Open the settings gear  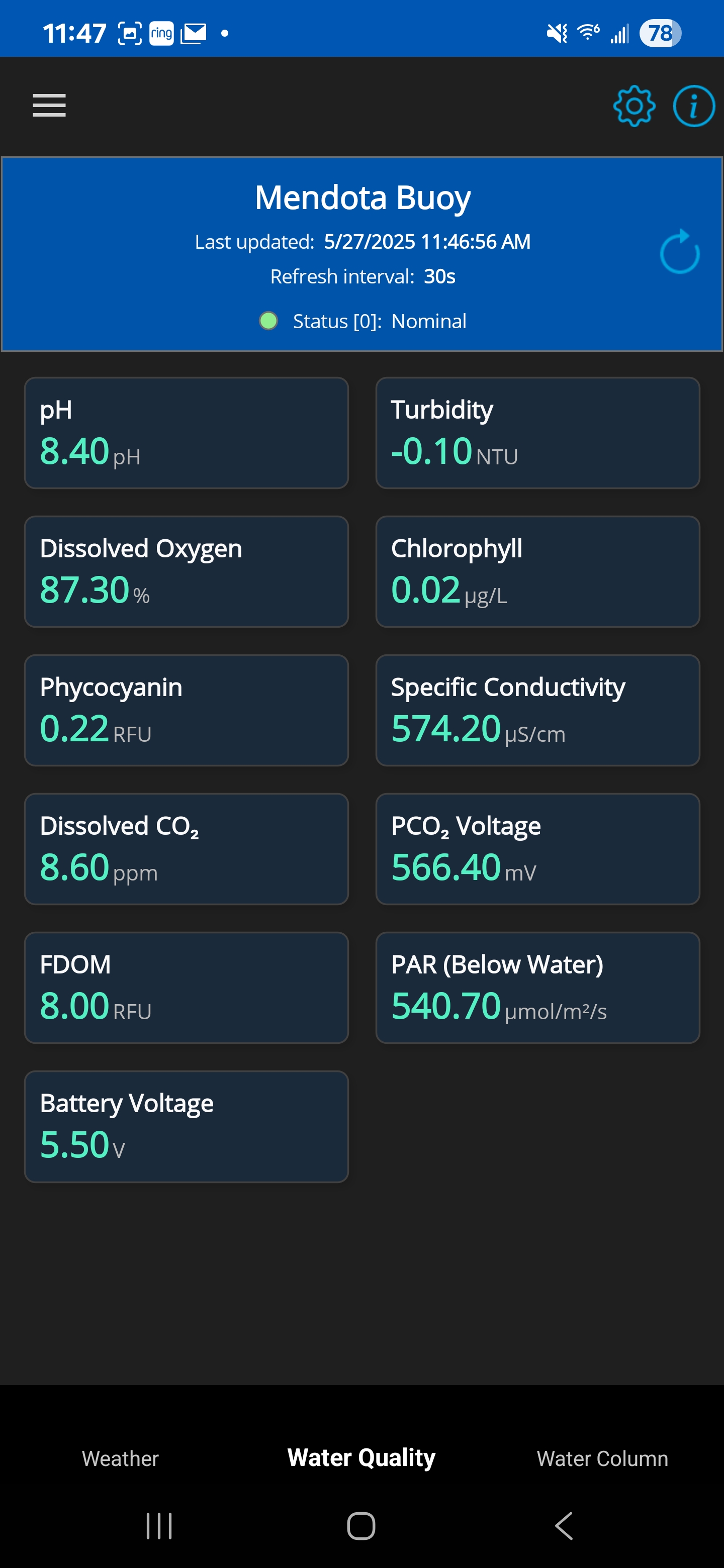click(634, 106)
